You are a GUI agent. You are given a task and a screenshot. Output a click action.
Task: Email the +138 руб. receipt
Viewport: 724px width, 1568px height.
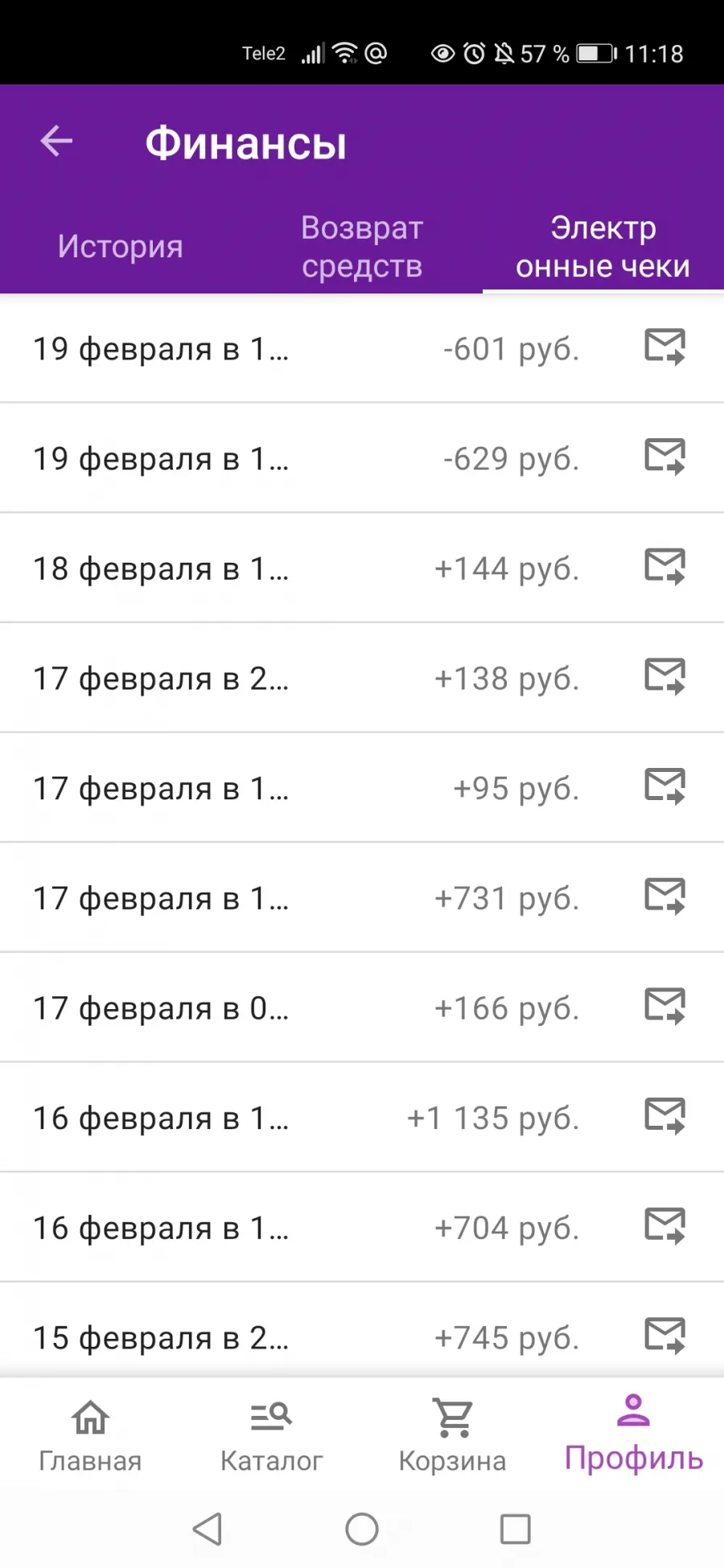tap(665, 677)
